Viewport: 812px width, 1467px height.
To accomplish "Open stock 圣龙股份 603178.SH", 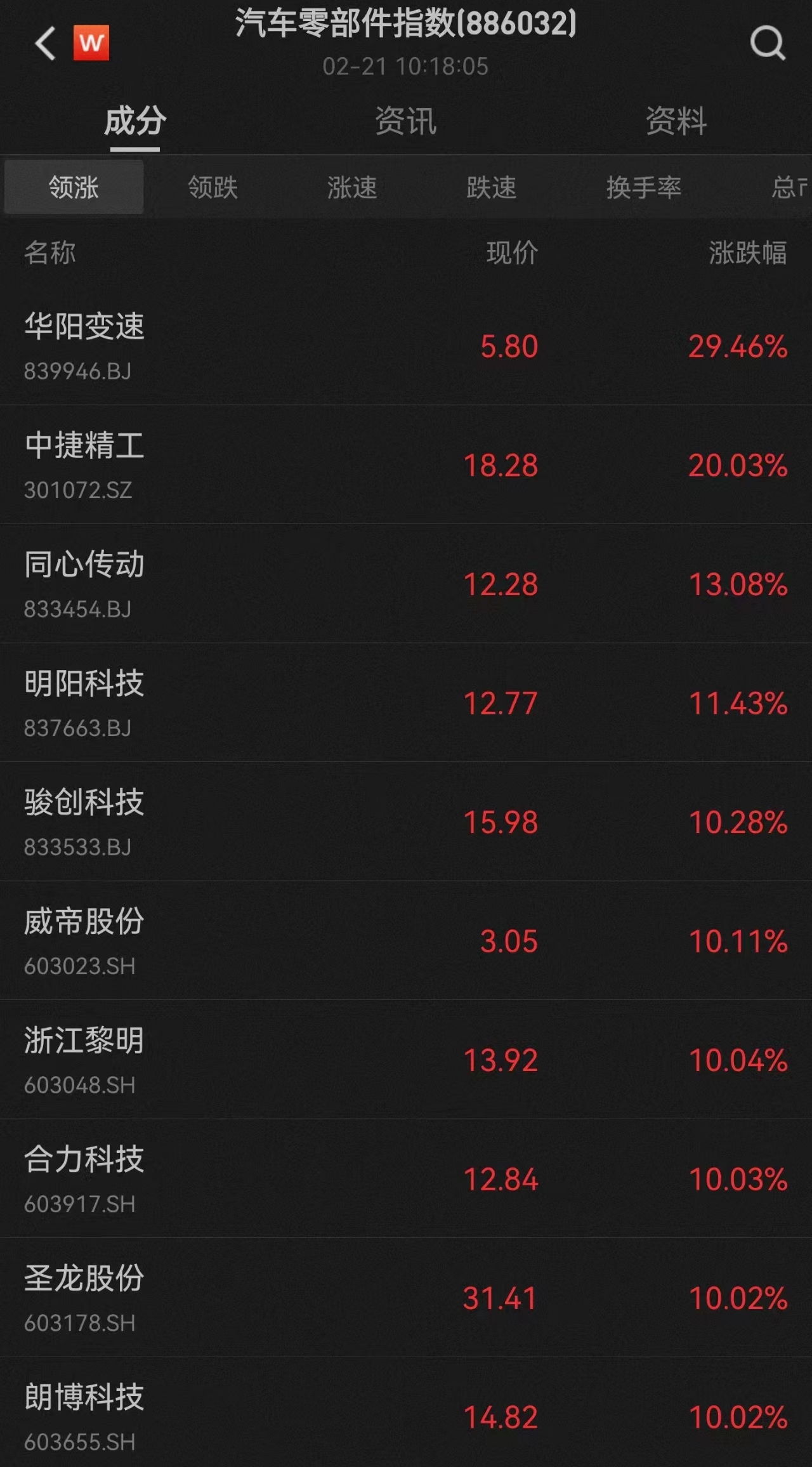I will tap(406, 1298).
